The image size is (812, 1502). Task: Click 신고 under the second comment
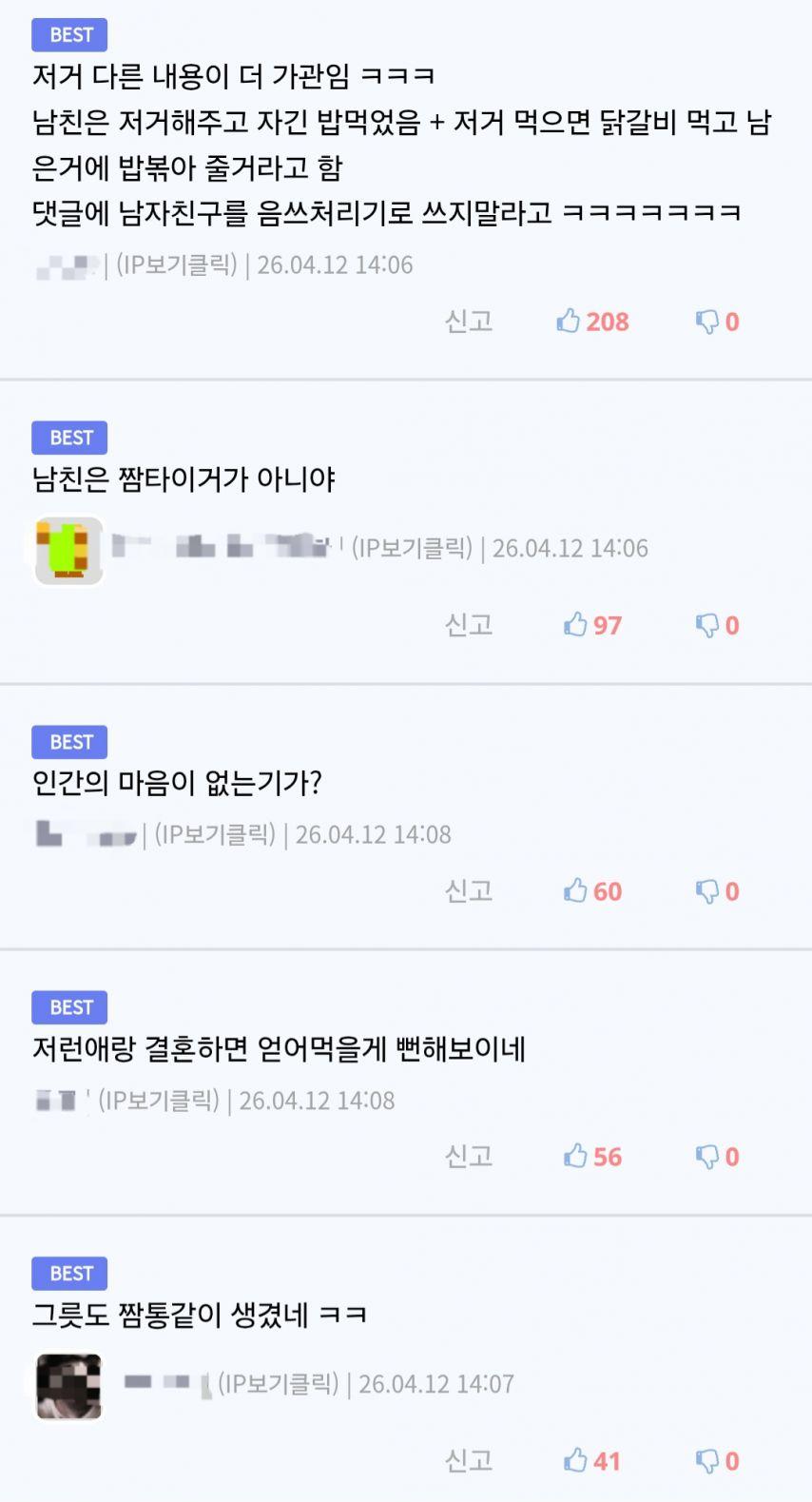click(467, 625)
